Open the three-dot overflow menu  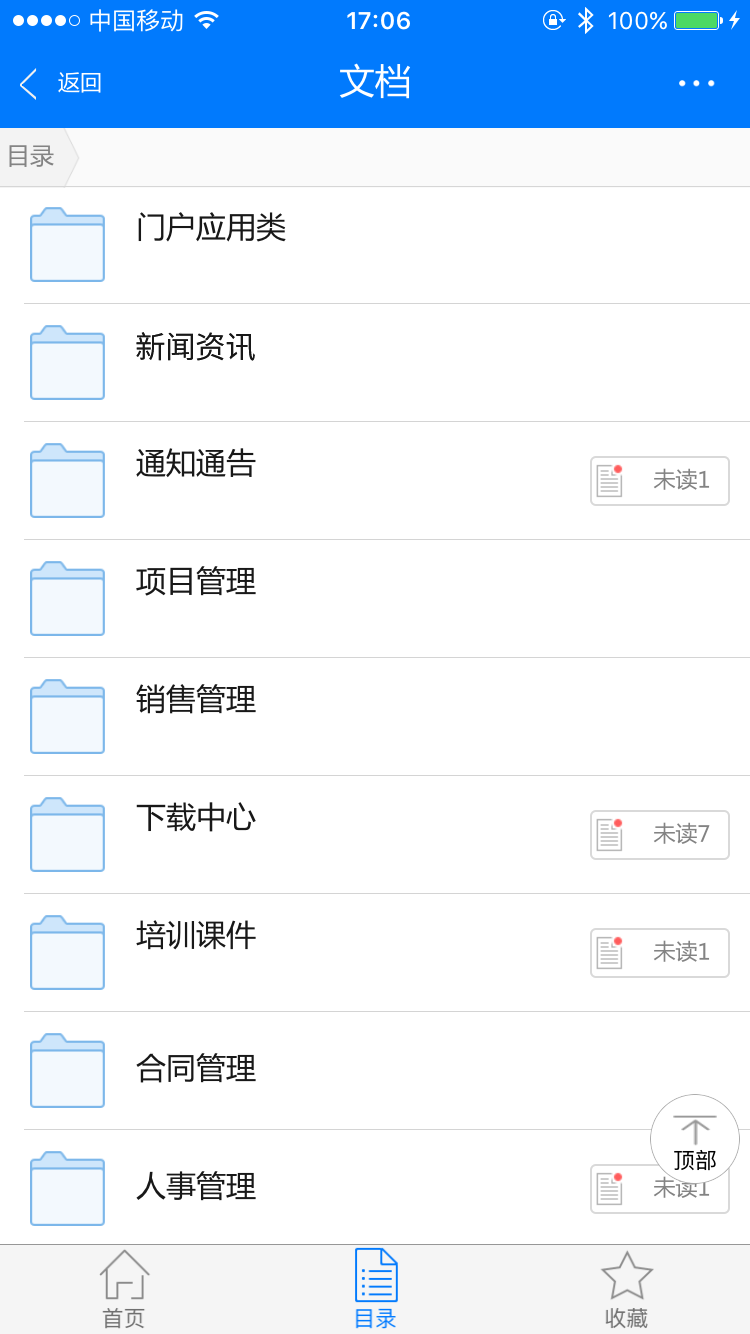pyautogui.click(x=697, y=83)
